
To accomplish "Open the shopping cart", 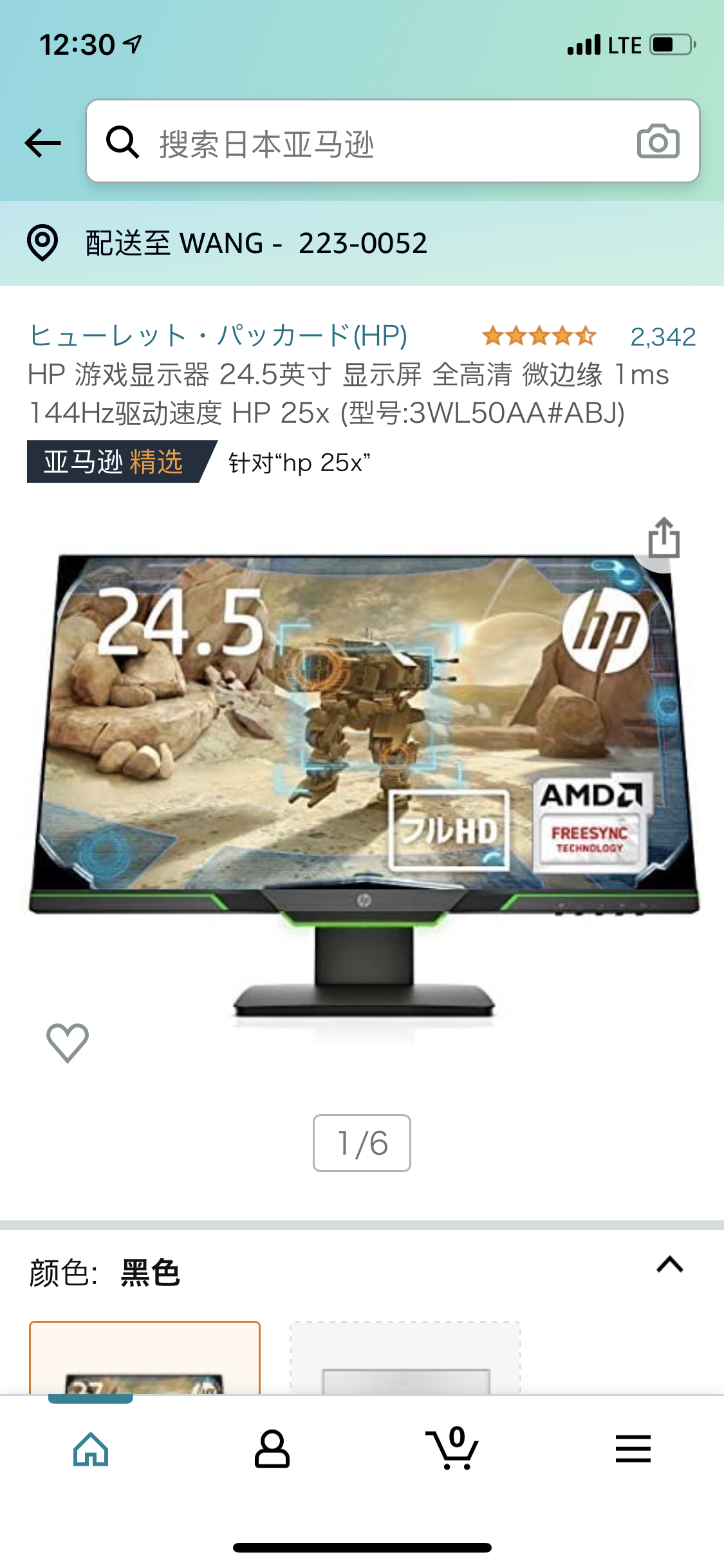I will [452, 1449].
